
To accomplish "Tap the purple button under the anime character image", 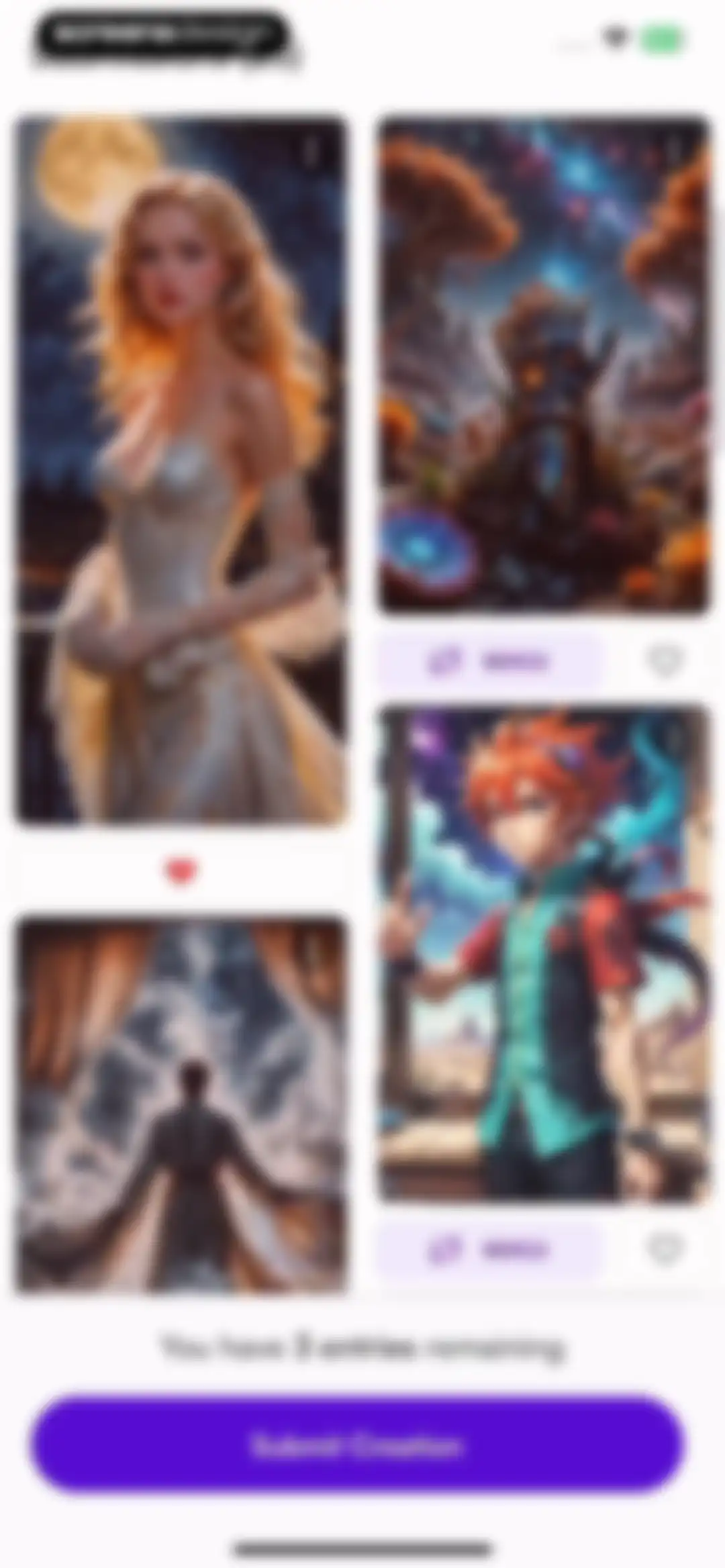I will click(x=489, y=1249).
